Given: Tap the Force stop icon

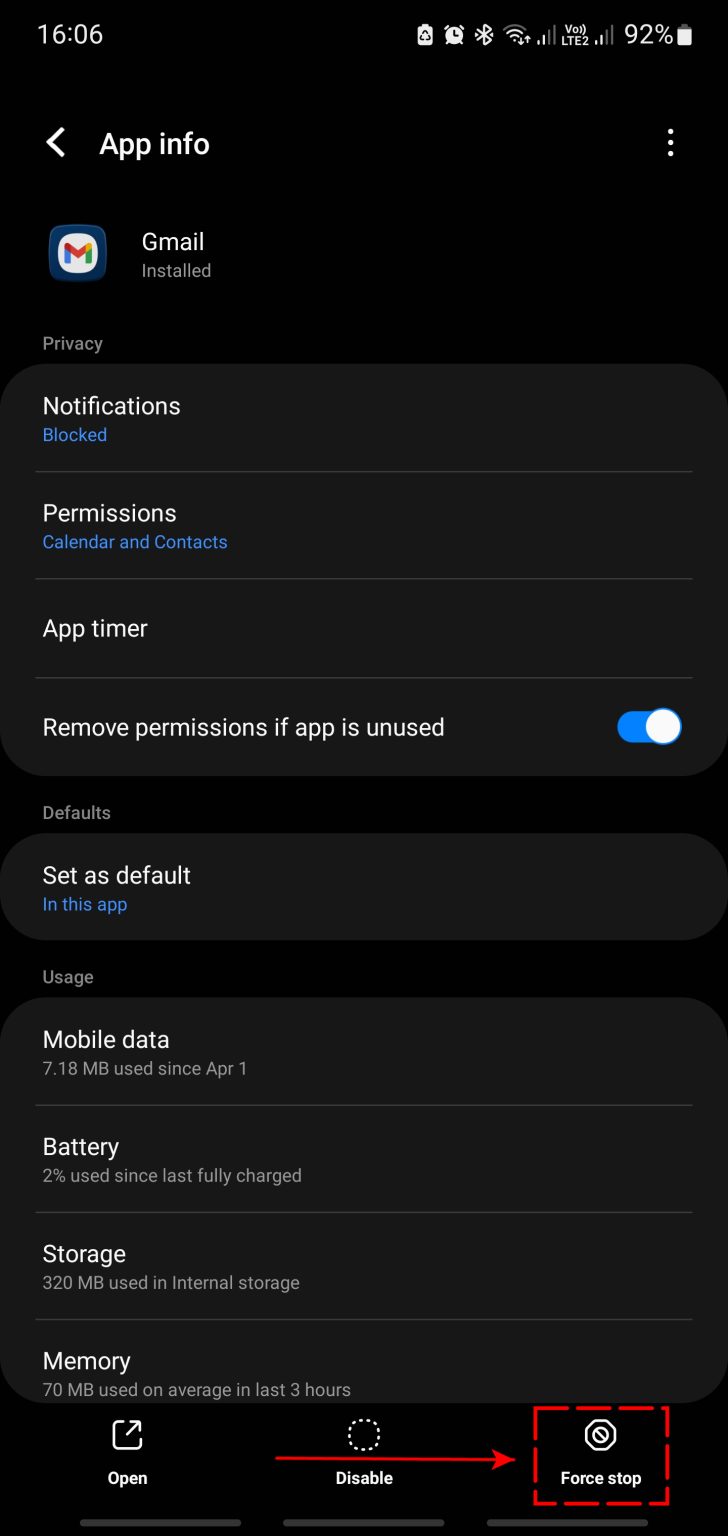Looking at the screenshot, I should [600, 1434].
